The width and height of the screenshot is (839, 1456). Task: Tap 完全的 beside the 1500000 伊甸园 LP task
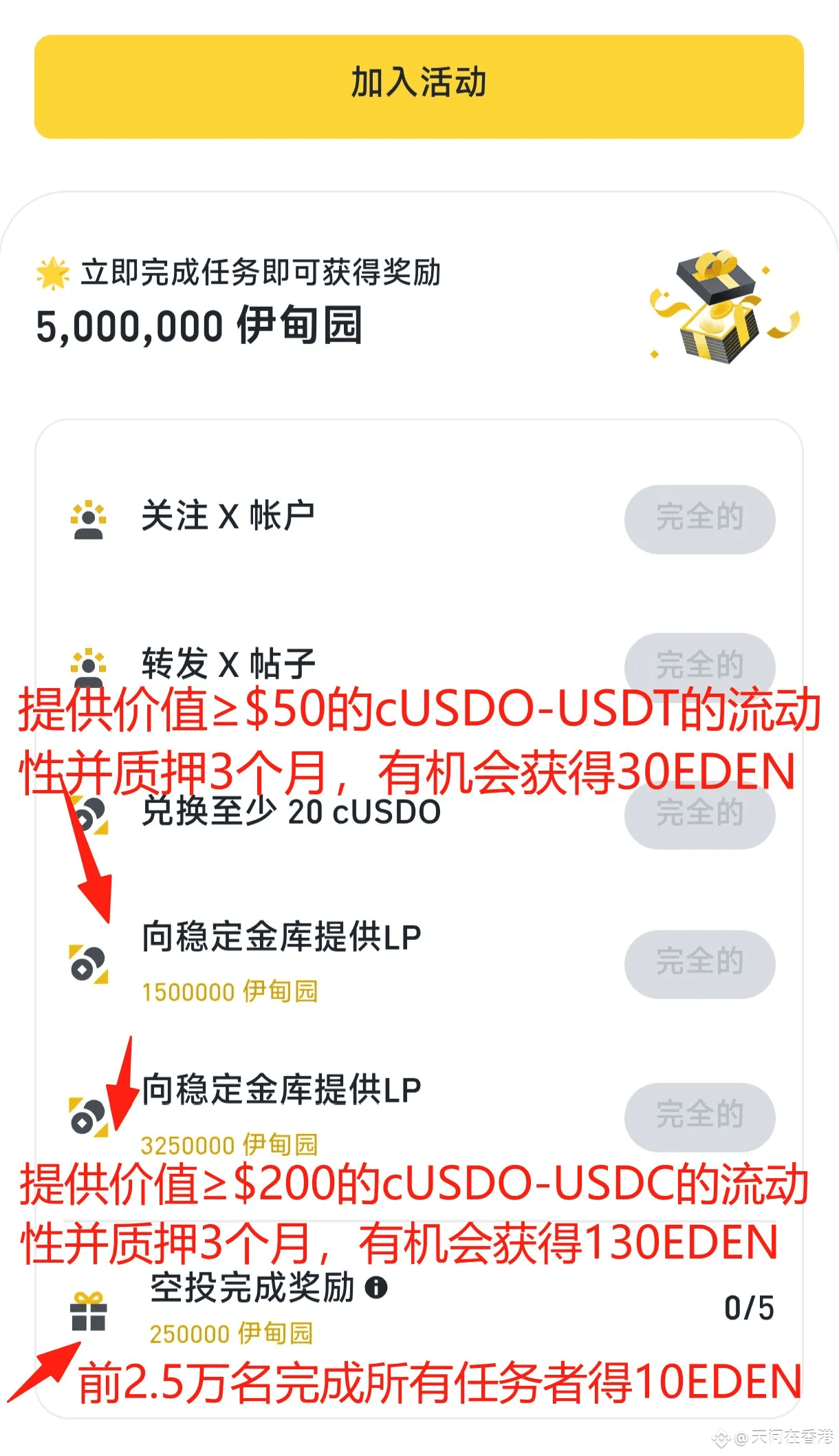pos(699,963)
